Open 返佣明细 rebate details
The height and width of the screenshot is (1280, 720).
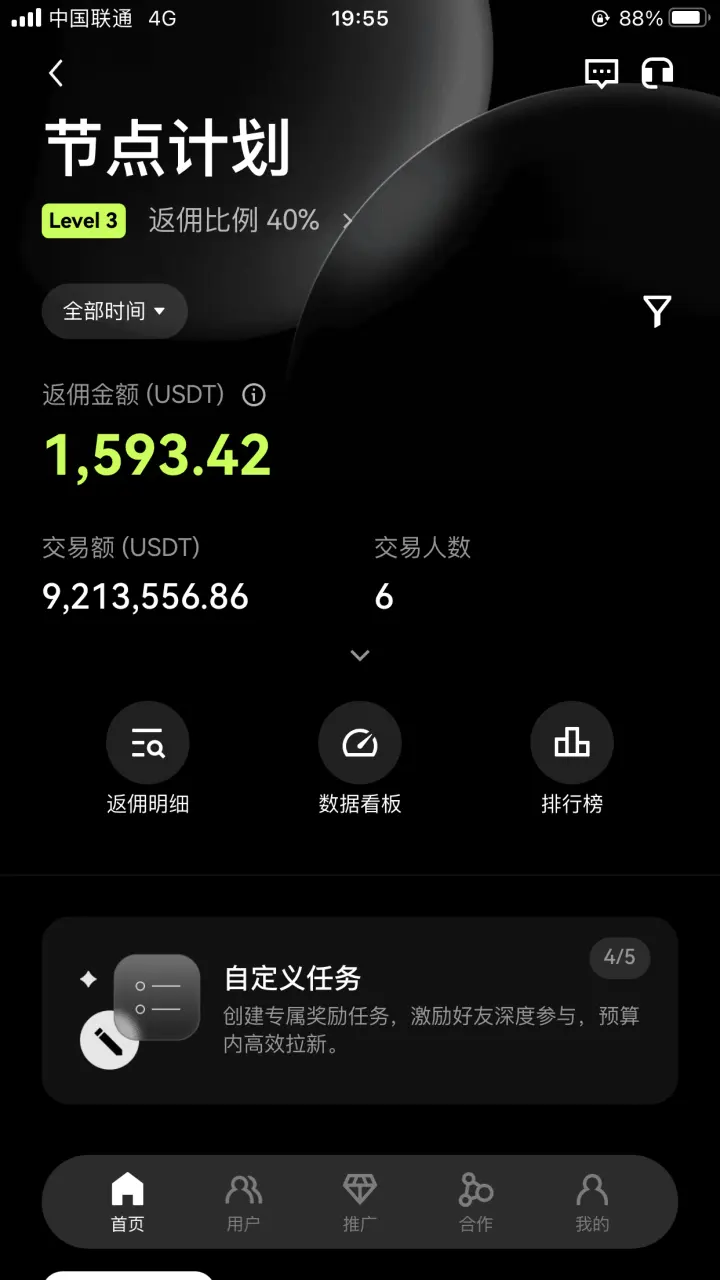(x=148, y=759)
